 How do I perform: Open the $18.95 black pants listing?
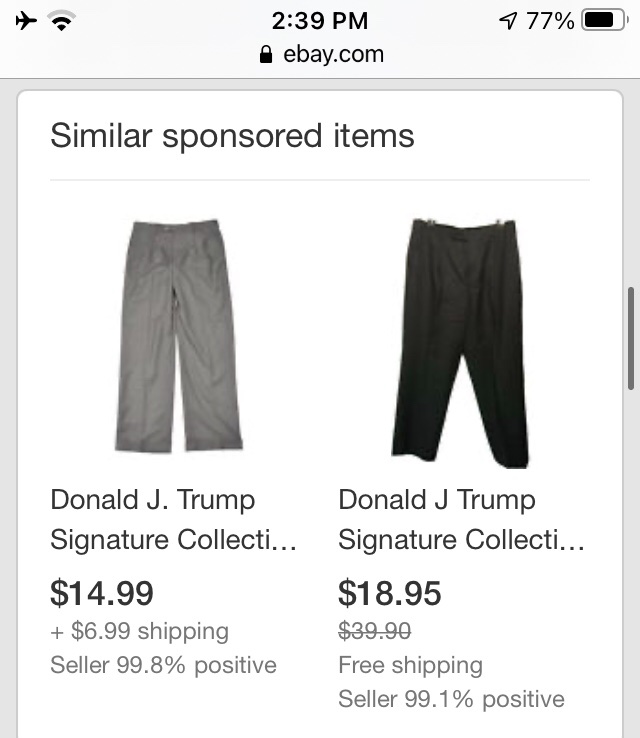click(x=459, y=343)
